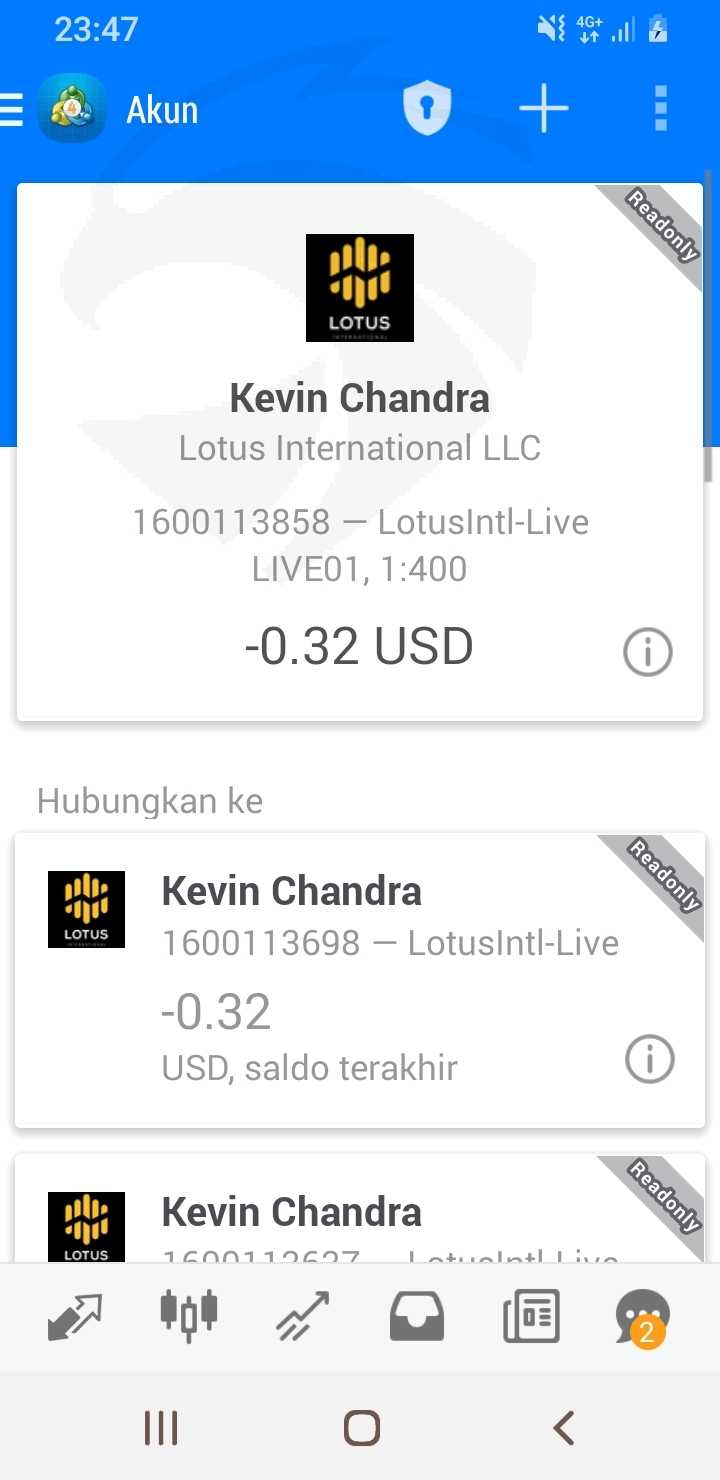Open the Messages tab with 2 badge
Image resolution: width=720 pixels, height=1480 pixels.
[x=643, y=1318]
